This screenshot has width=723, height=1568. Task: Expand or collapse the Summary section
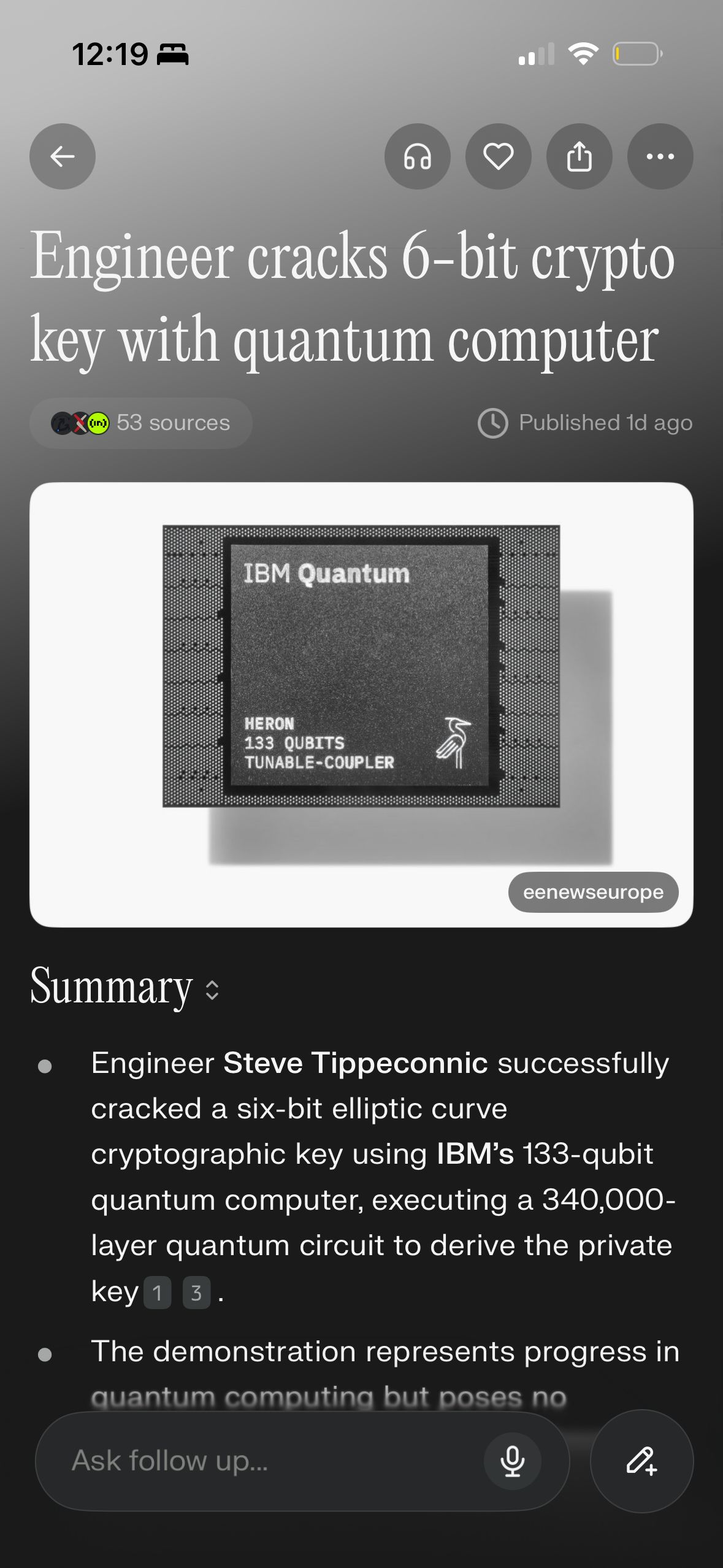[x=212, y=990]
